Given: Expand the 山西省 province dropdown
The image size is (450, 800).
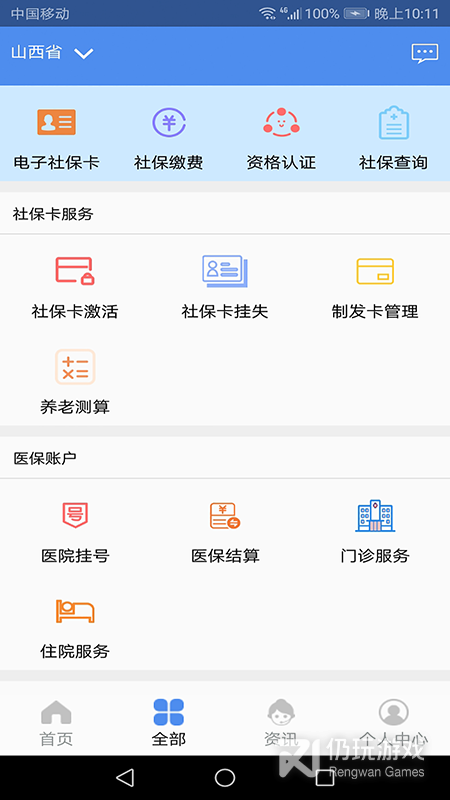Looking at the screenshot, I should coord(52,53).
